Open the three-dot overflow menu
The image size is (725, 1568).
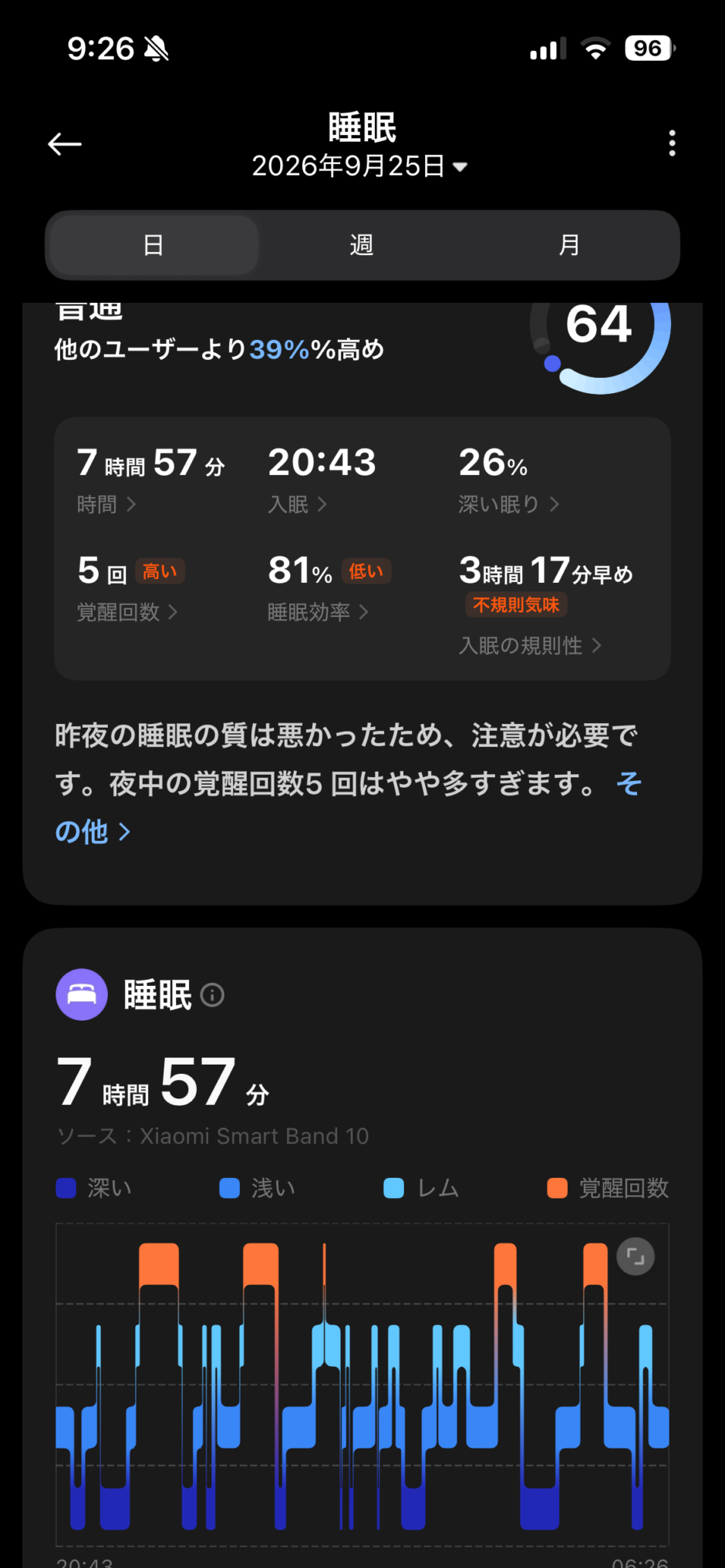pos(672,143)
